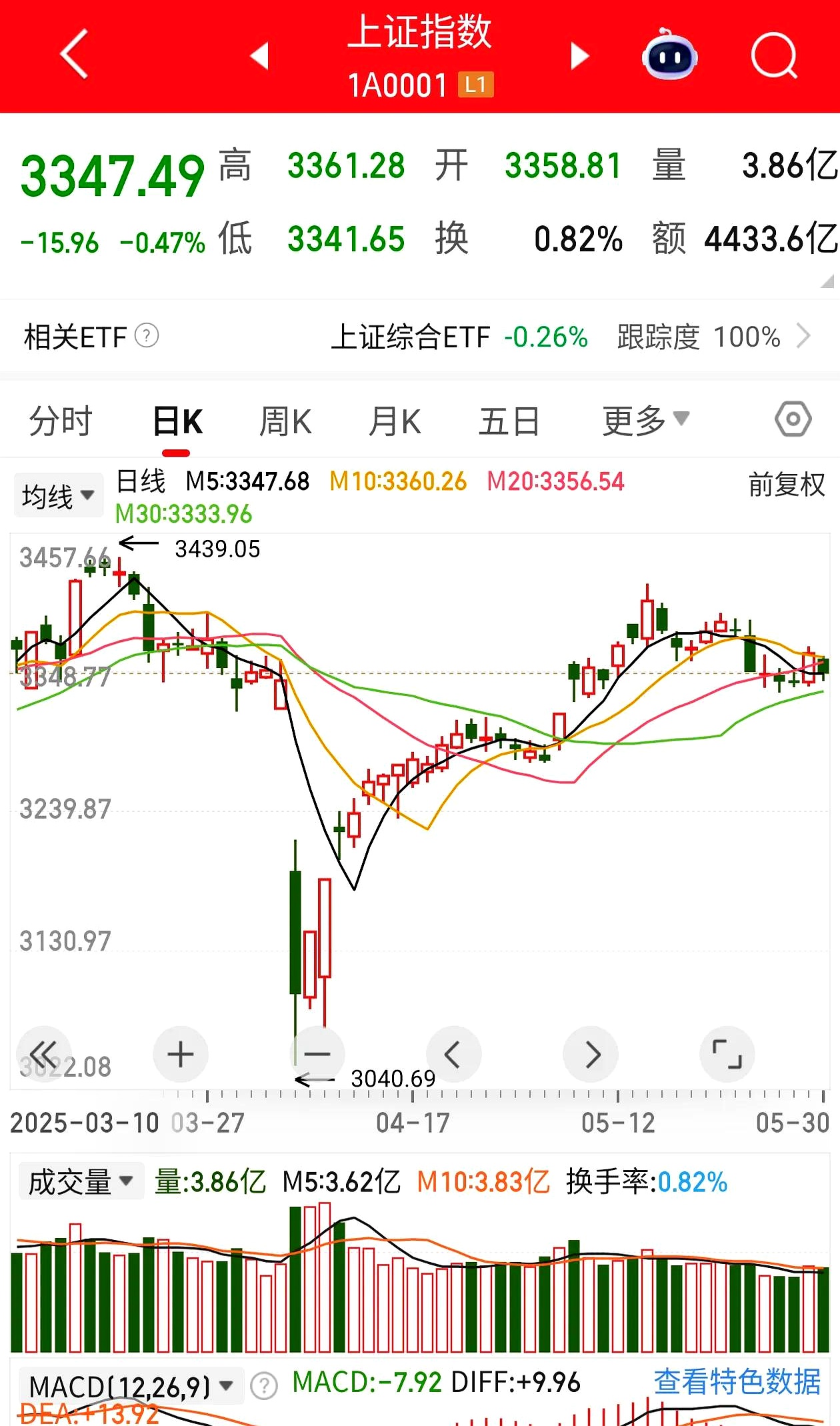Show help for 相关ETF
Image resolution: width=840 pixels, height=1426 pixels.
coord(147,335)
